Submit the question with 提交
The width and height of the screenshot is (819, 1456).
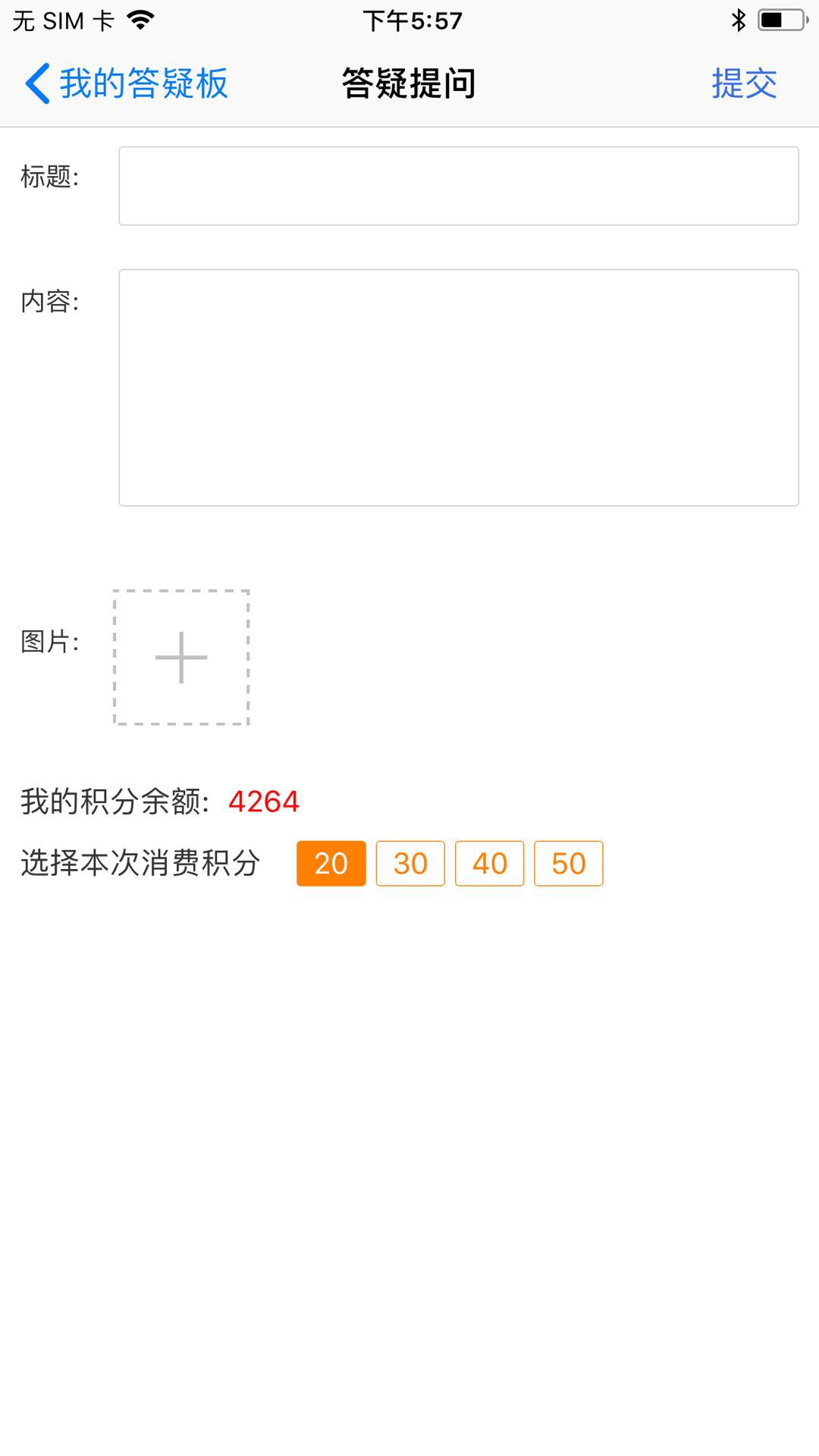pos(743,83)
